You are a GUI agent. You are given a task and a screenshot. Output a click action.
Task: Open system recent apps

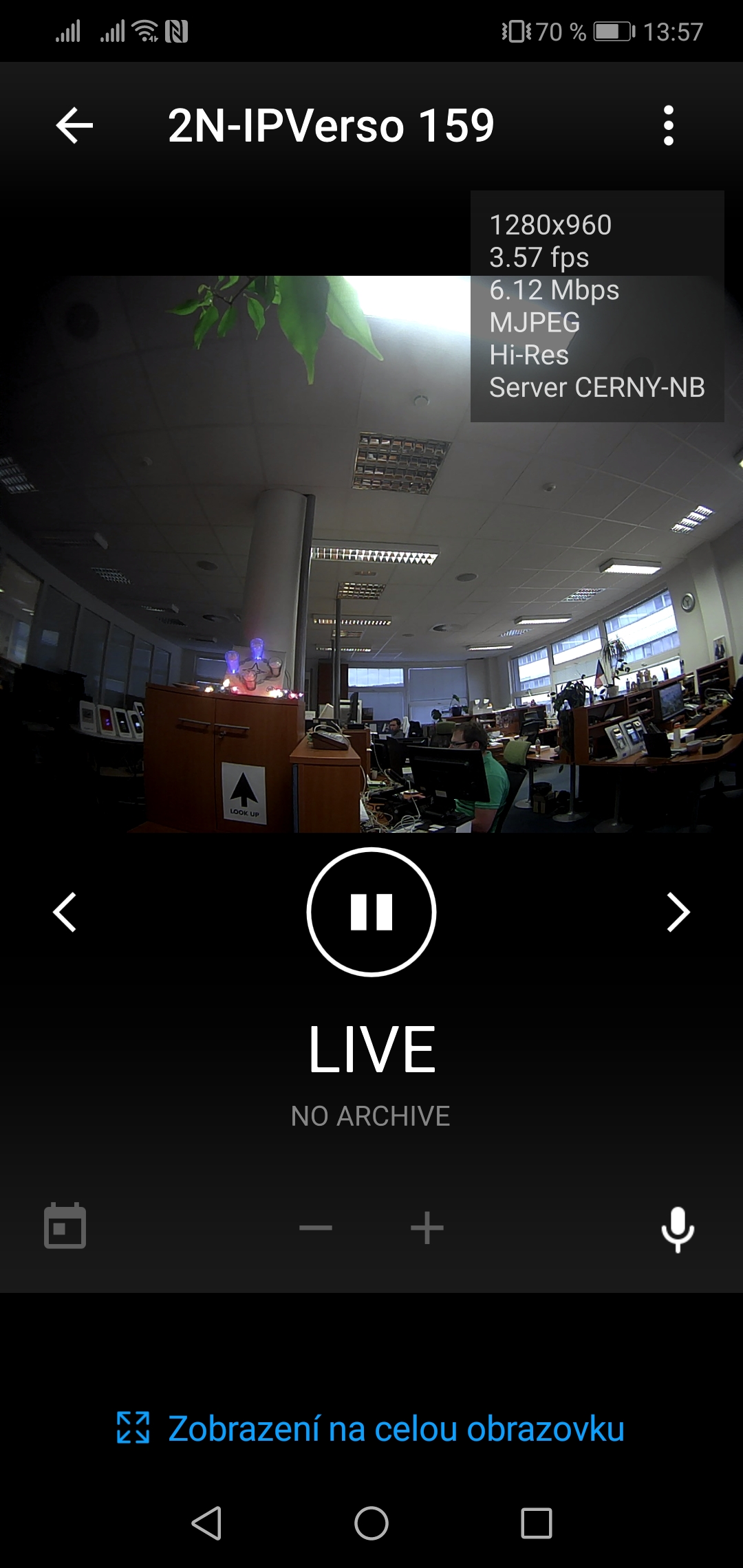coord(537,1523)
